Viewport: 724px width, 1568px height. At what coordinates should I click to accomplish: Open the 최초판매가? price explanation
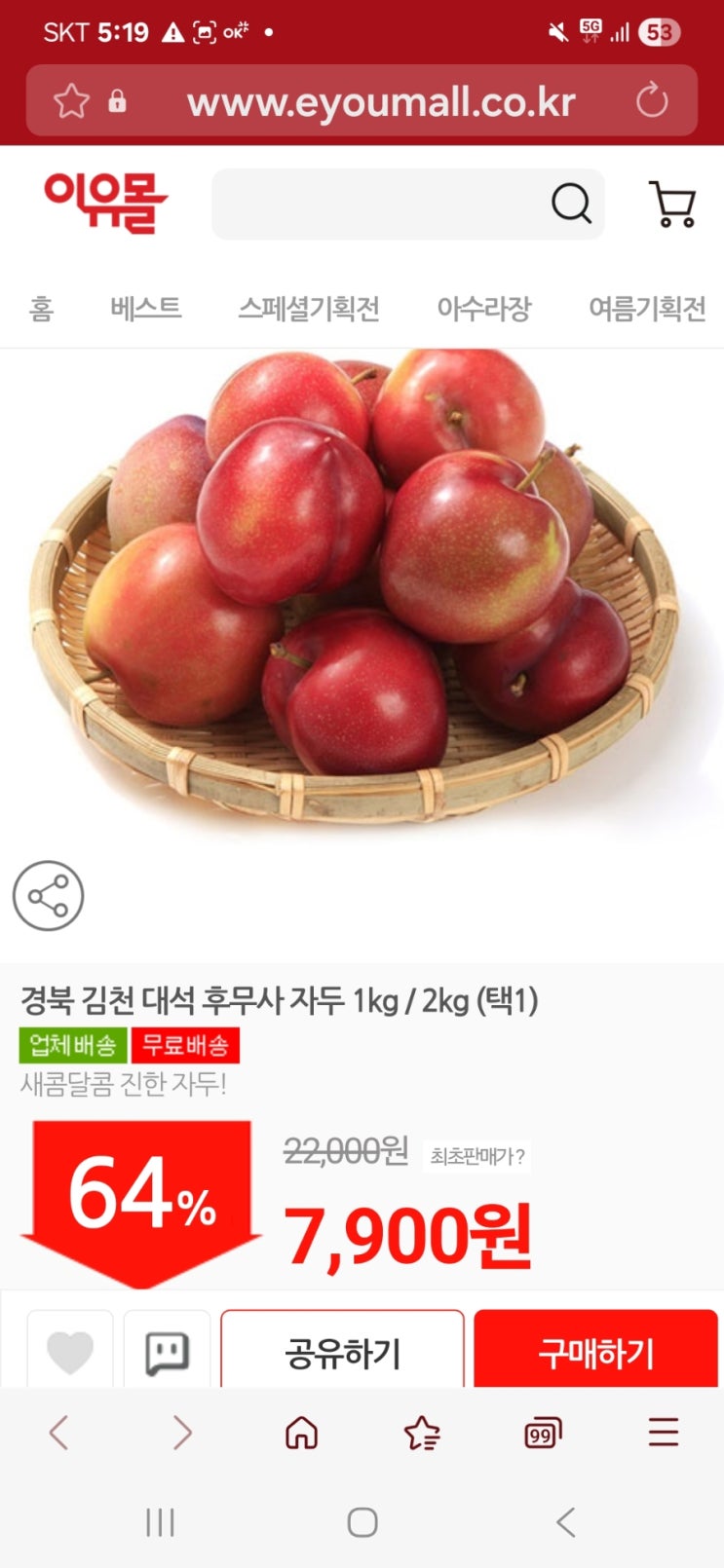point(477,1157)
